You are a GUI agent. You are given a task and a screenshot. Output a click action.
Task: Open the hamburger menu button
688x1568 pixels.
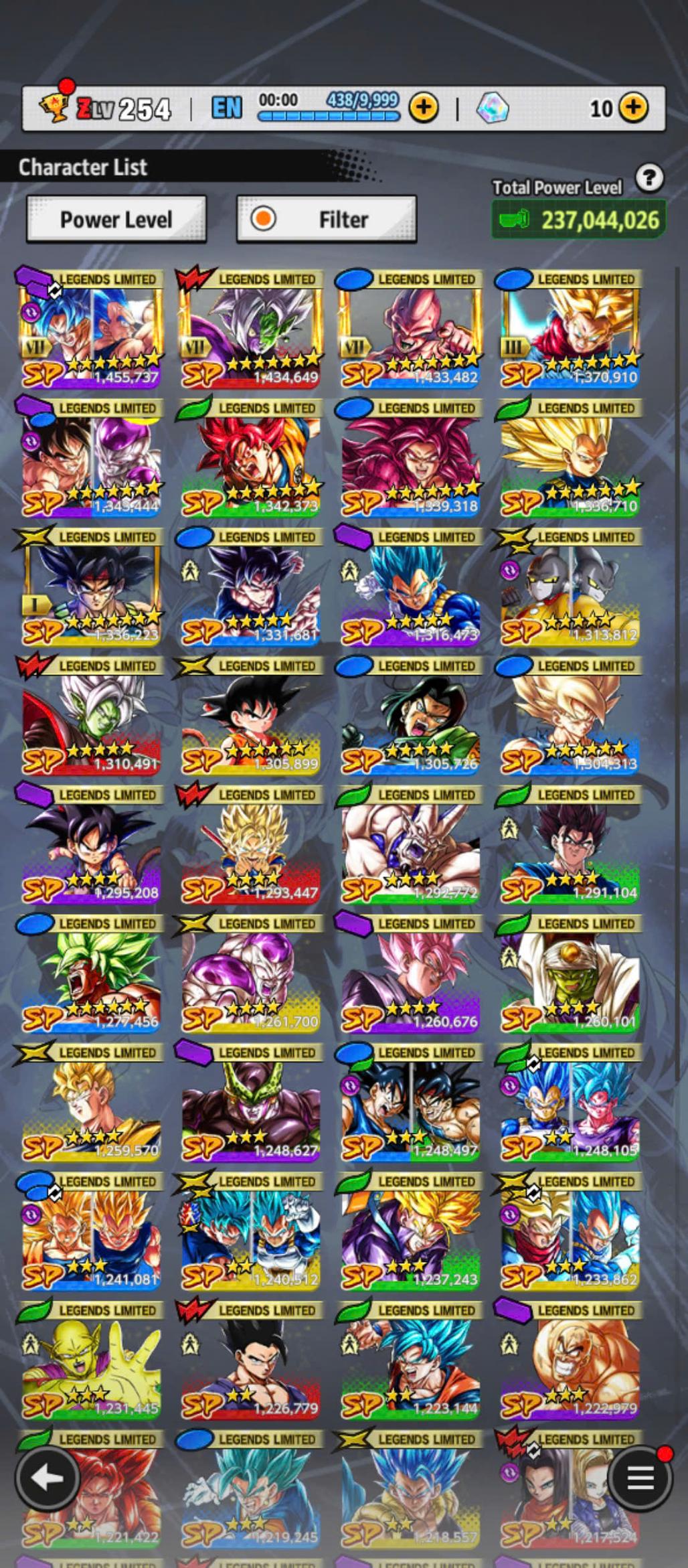click(x=640, y=1478)
